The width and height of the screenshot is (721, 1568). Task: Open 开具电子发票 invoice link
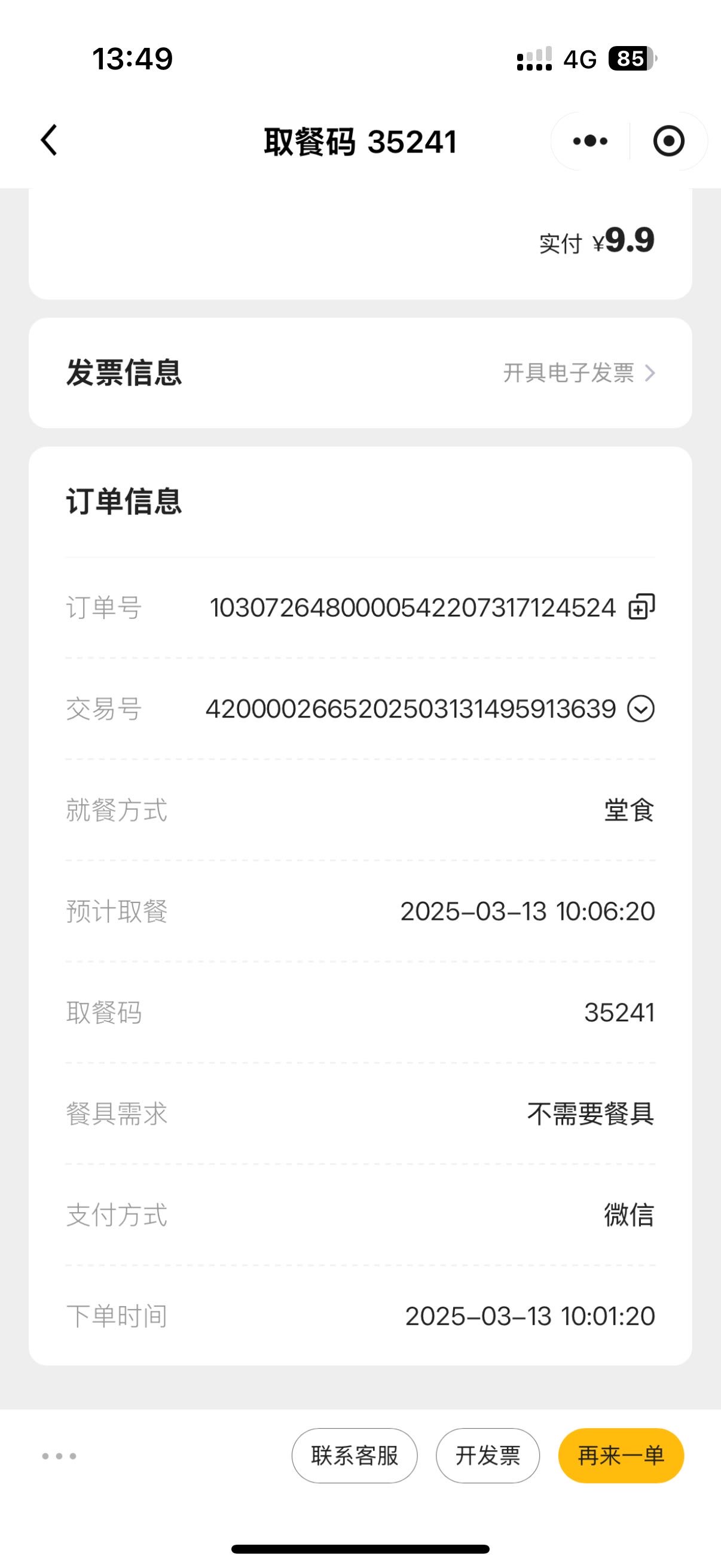579,373
